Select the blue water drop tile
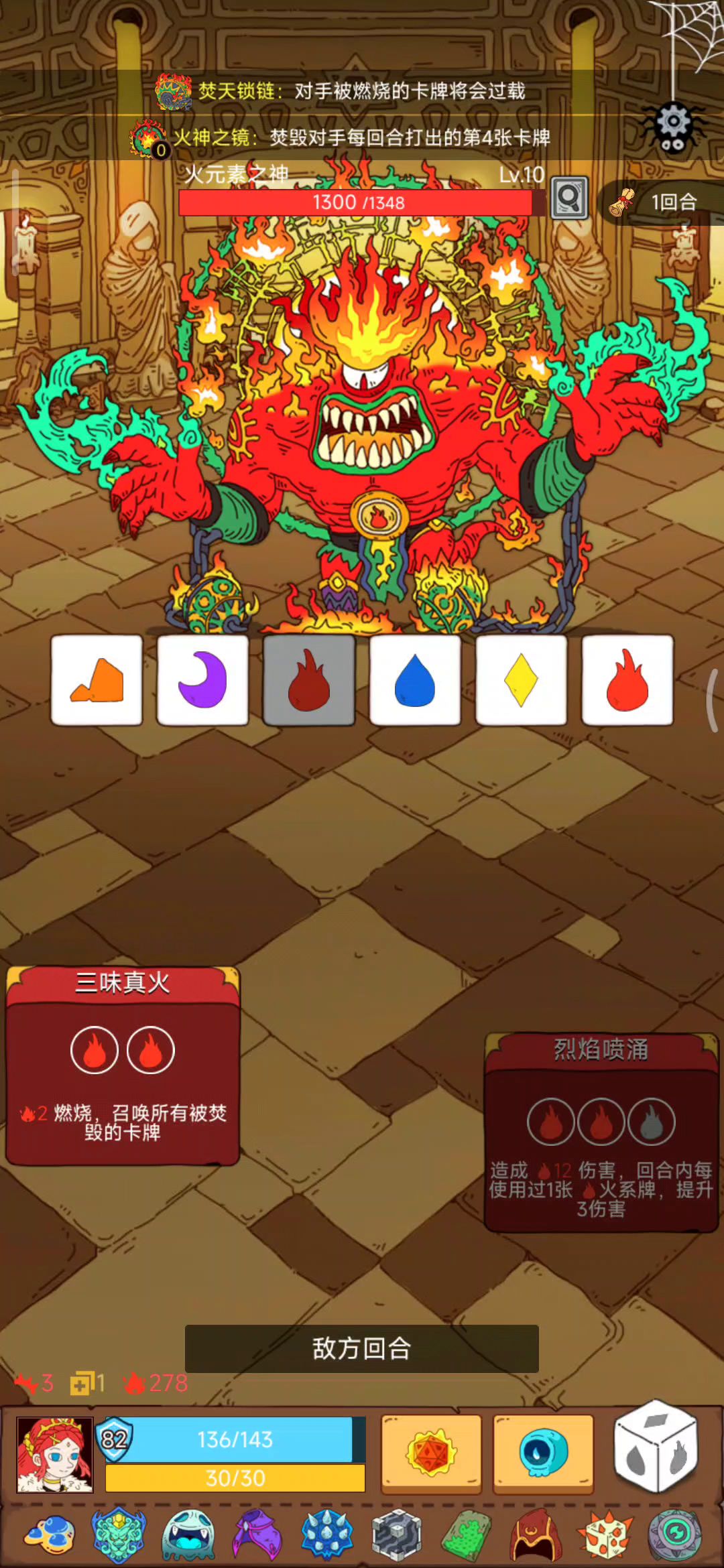Viewport: 724px width, 1568px height. (415, 681)
